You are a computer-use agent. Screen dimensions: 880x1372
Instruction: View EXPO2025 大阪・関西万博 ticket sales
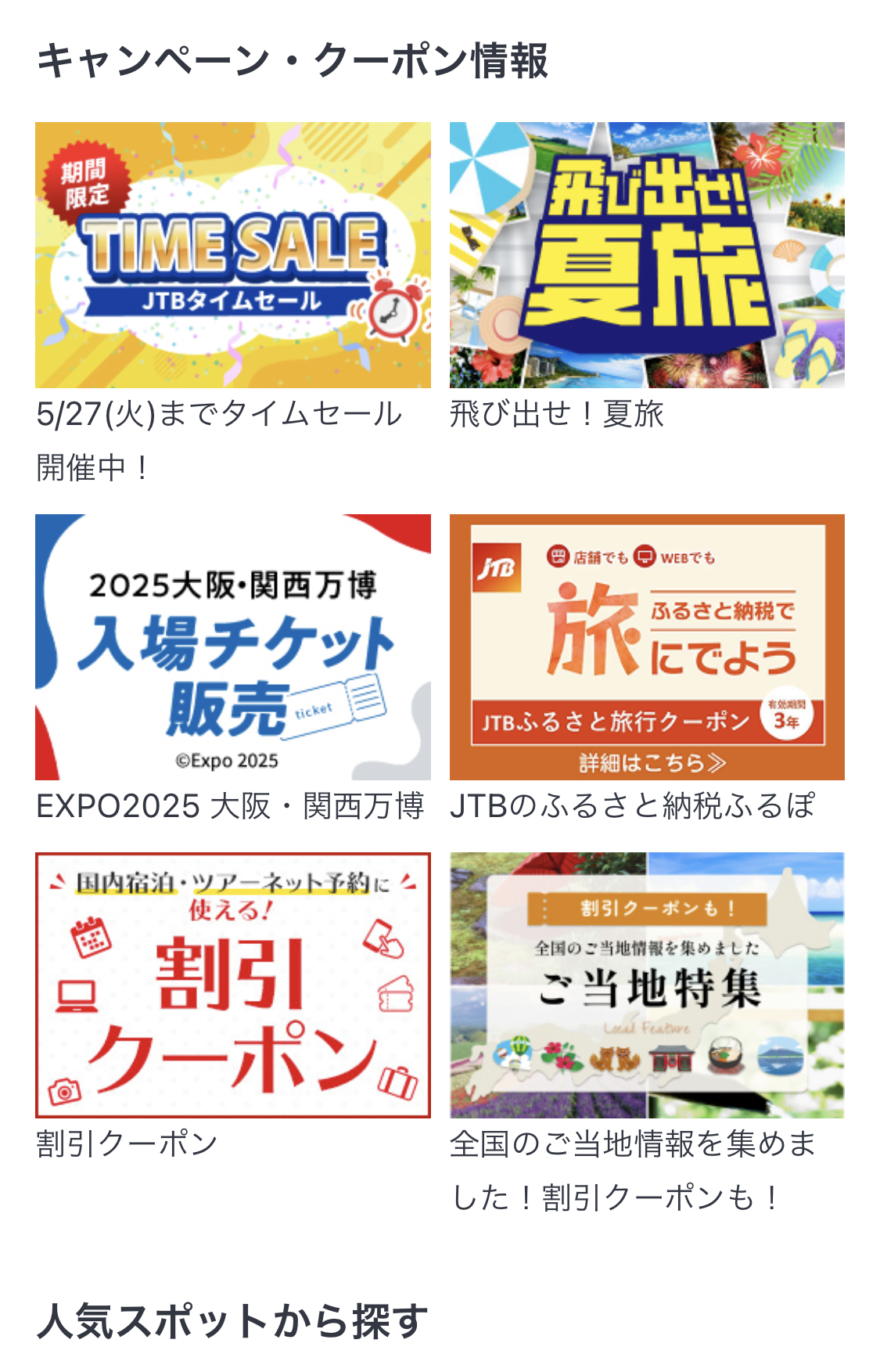[x=232, y=647]
